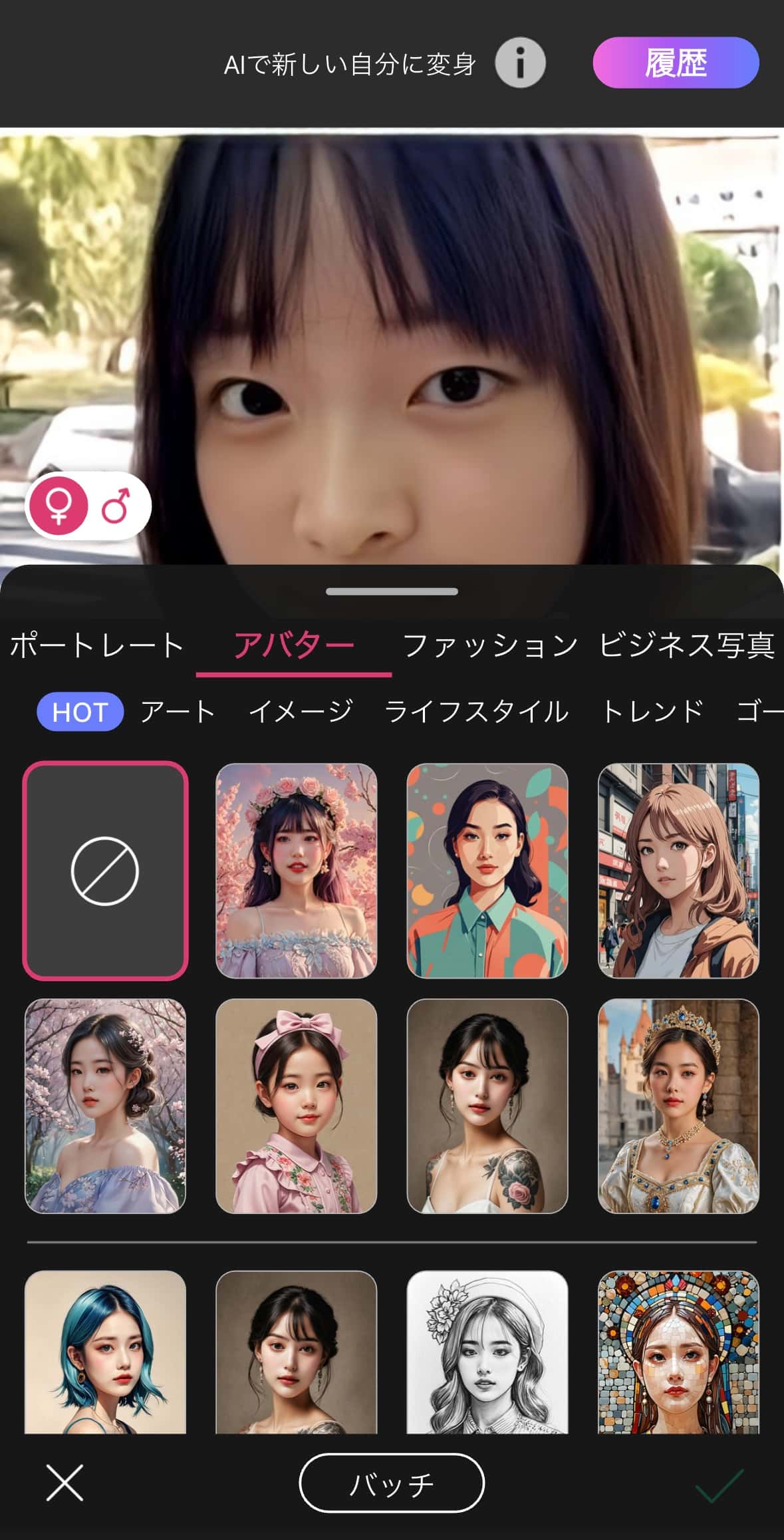Select the ライフスタイル filter chip
The image size is (784, 1540).
477,712
